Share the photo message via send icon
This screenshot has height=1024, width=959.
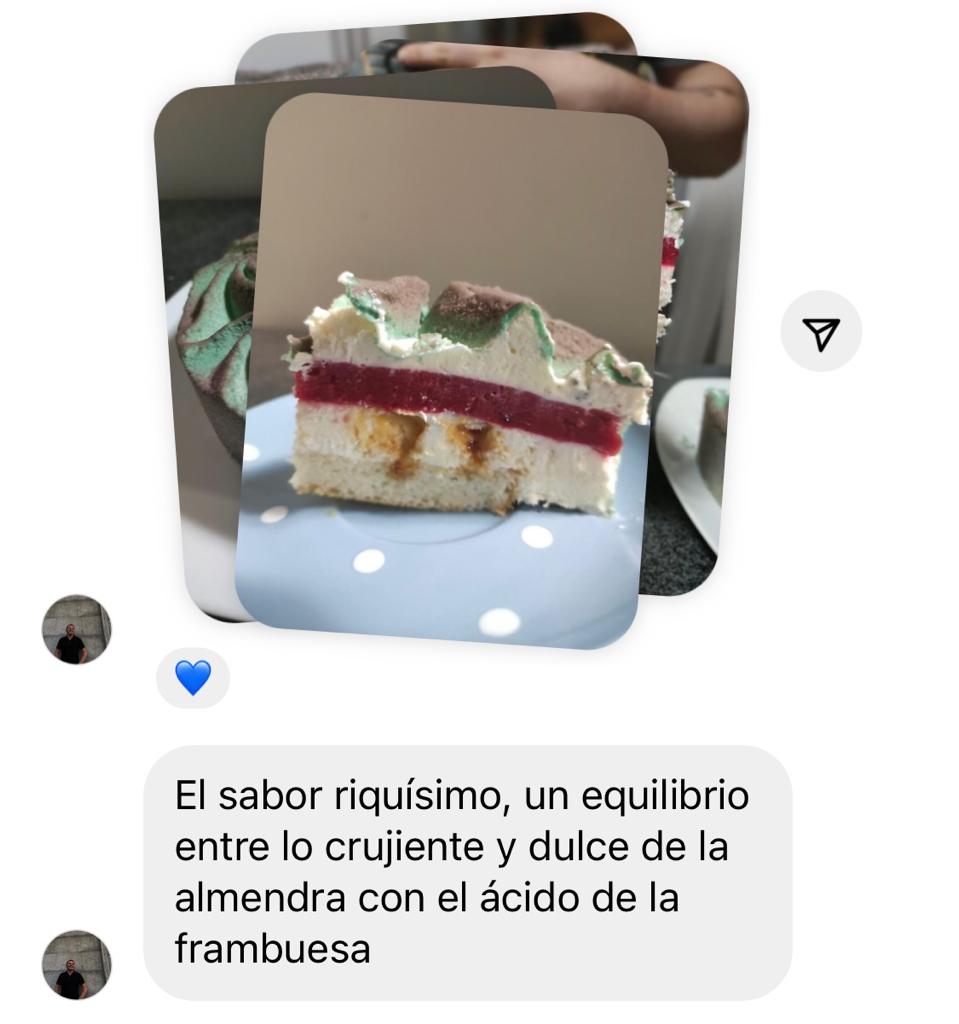(x=820, y=332)
